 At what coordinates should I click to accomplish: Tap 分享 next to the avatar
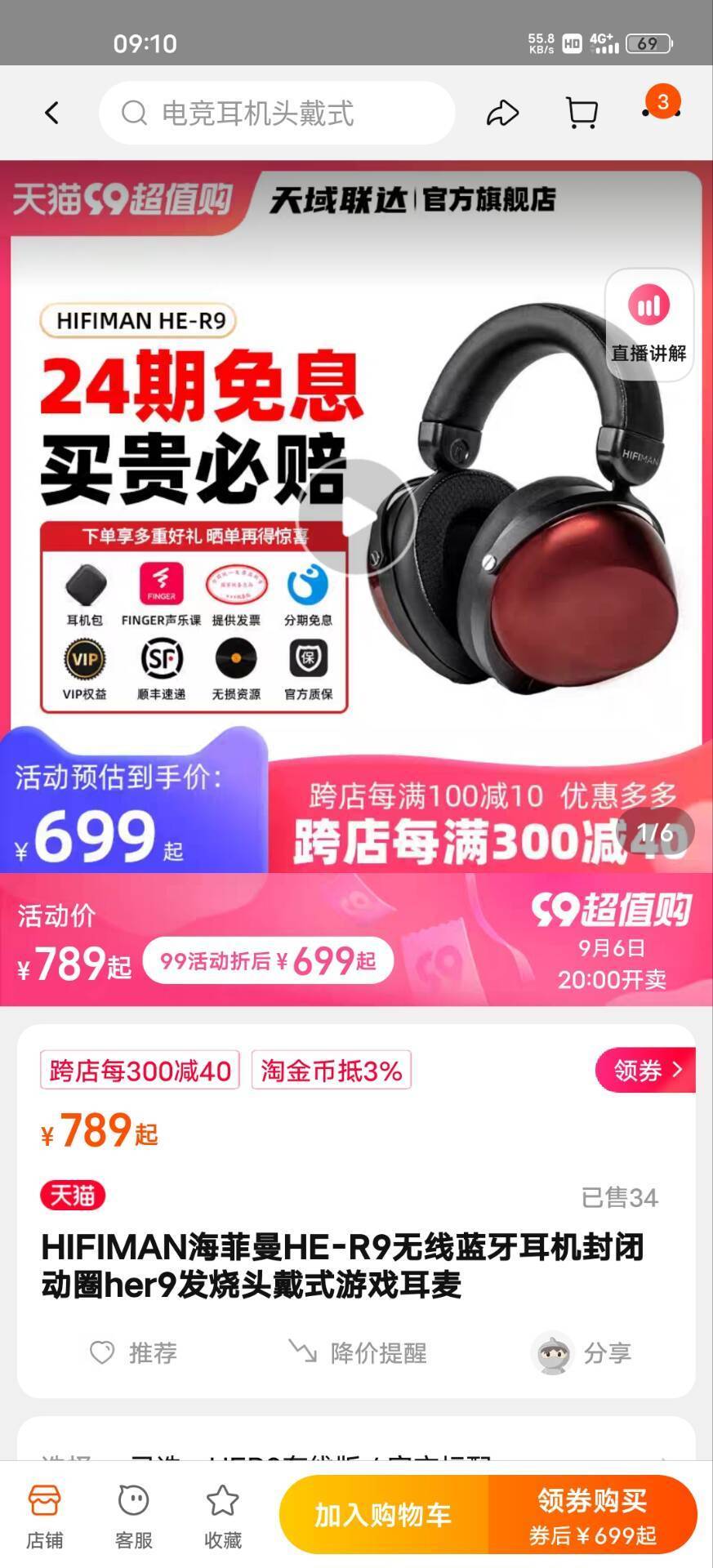point(606,1353)
